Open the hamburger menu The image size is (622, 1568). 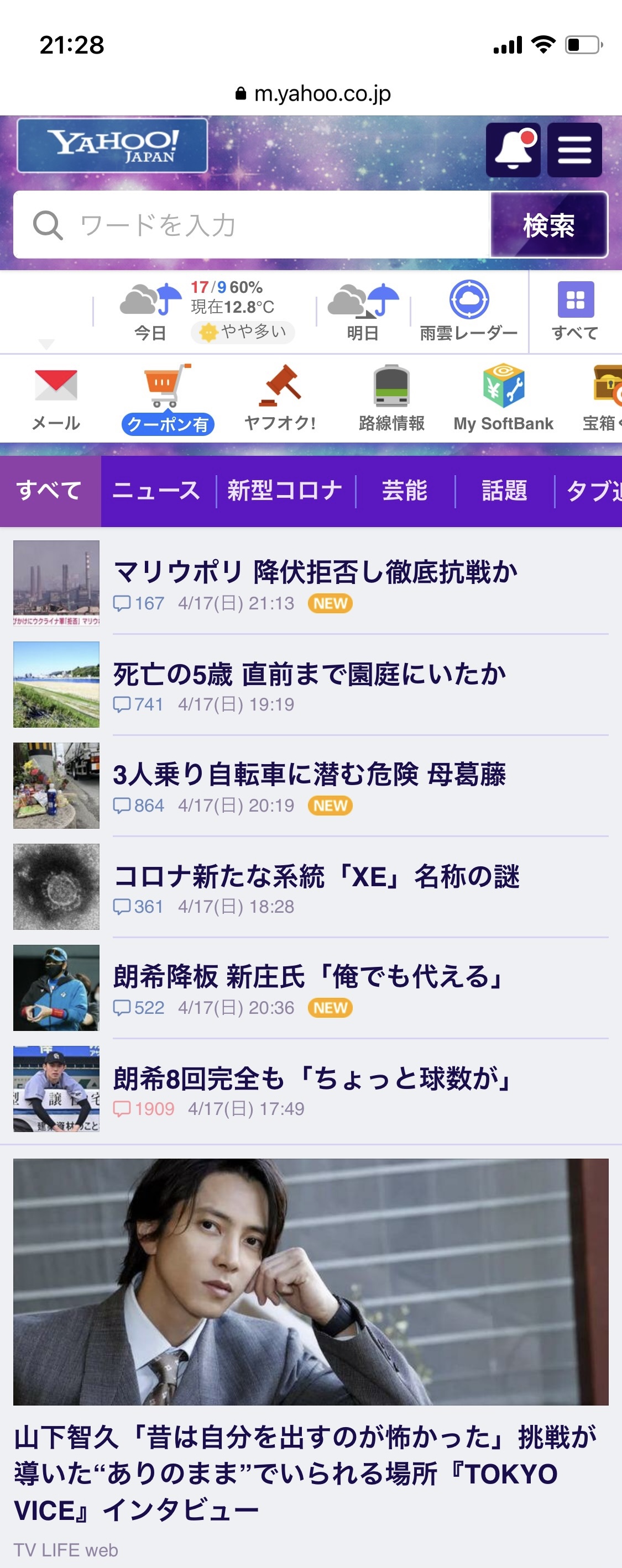click(x=574, y=150)
